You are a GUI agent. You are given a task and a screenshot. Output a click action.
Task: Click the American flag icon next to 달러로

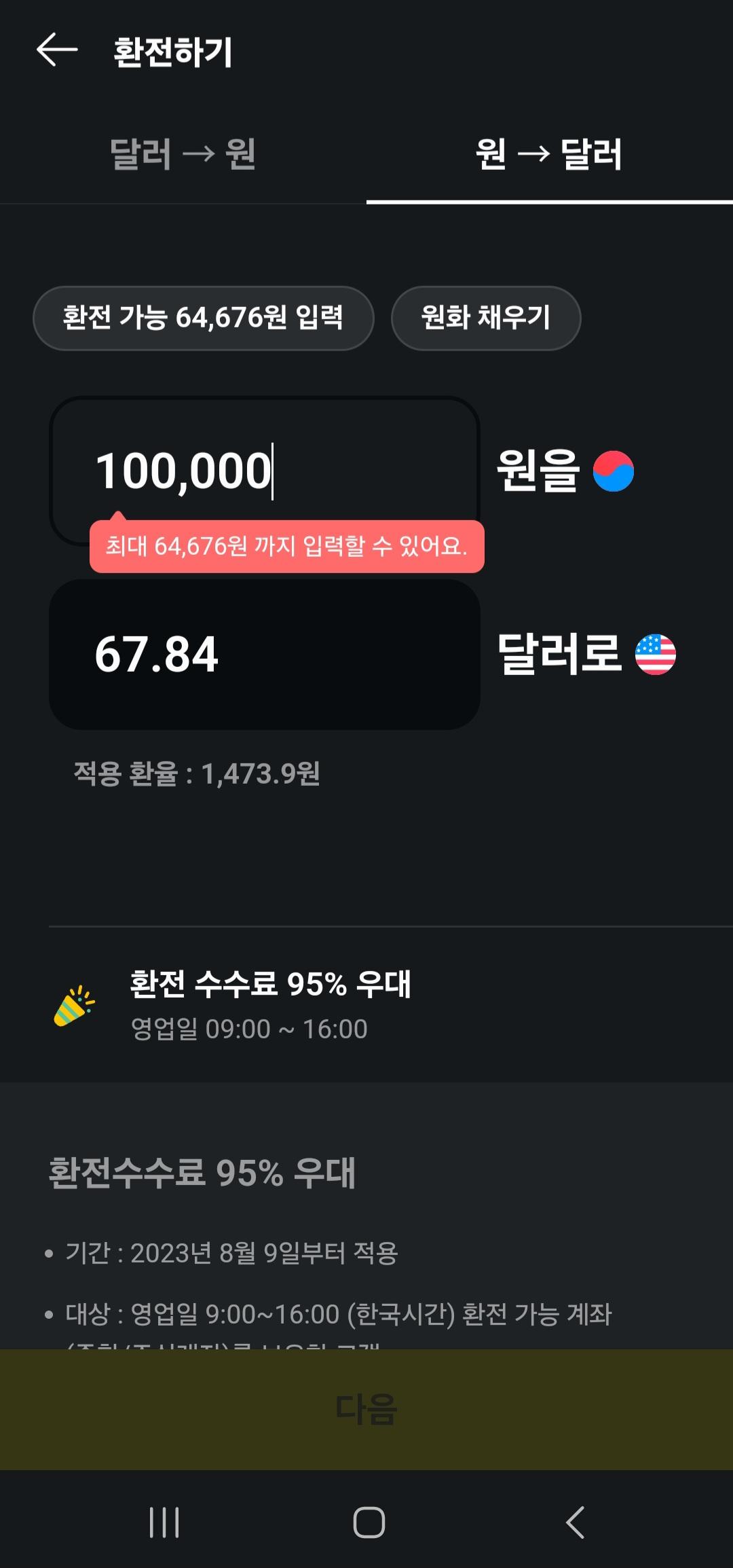click(656, 655)
